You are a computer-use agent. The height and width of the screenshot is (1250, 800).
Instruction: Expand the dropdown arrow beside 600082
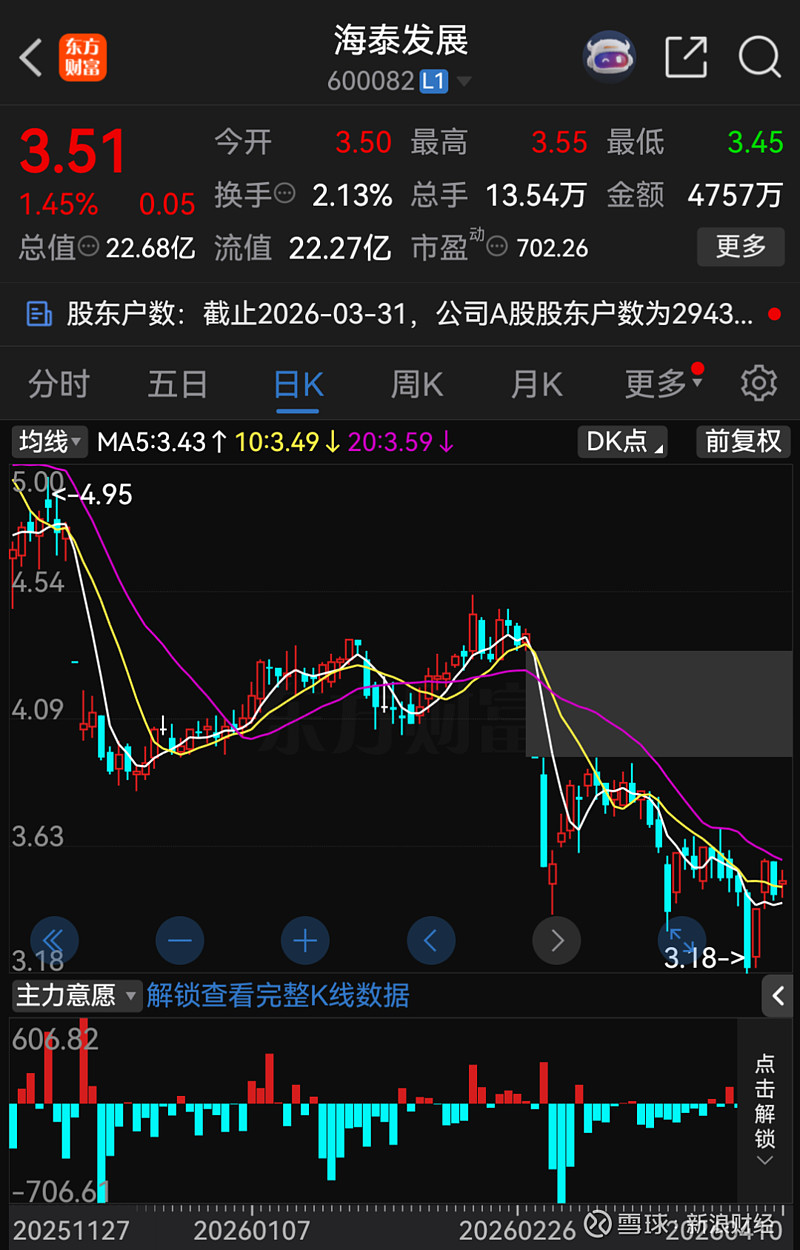coord(463,81)
